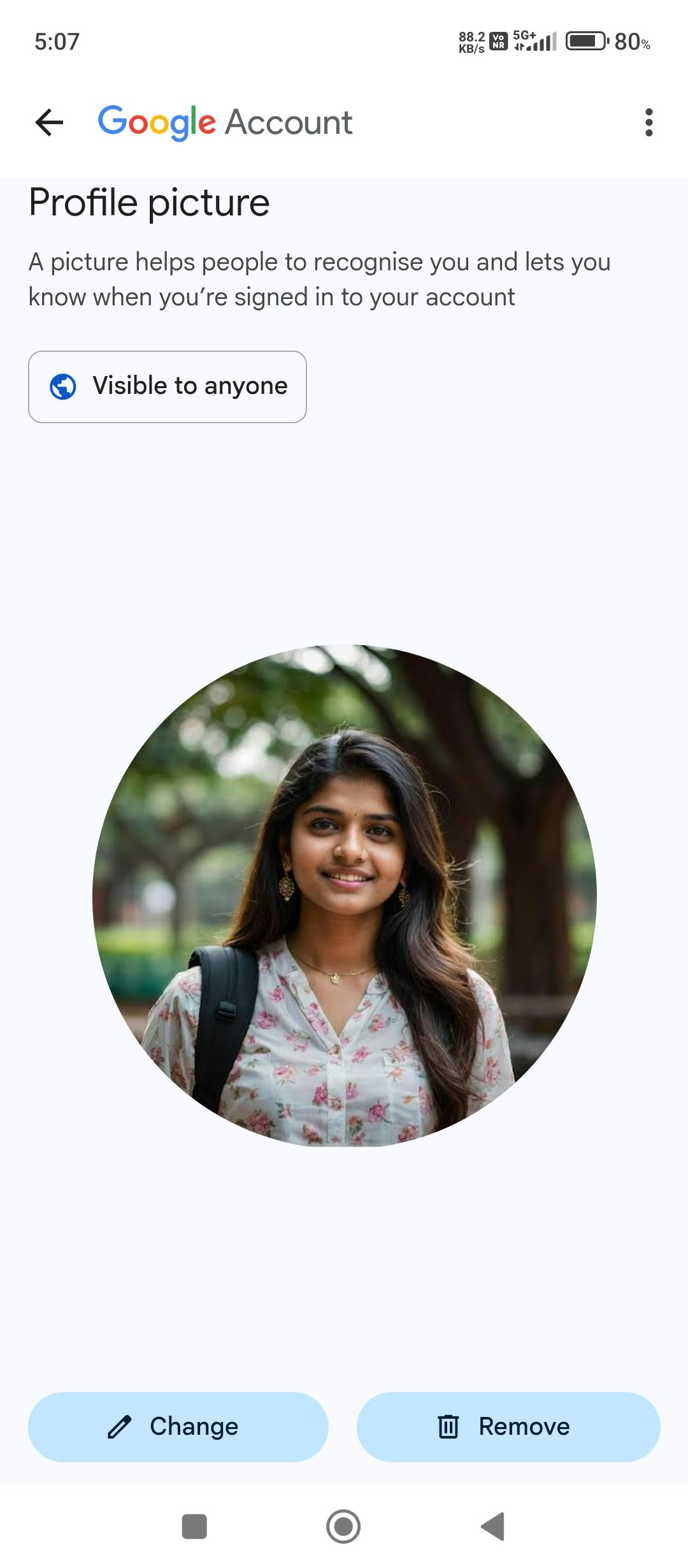Open the recent apps view
The image size is (688, 1568).
(x=194, y=1527)
